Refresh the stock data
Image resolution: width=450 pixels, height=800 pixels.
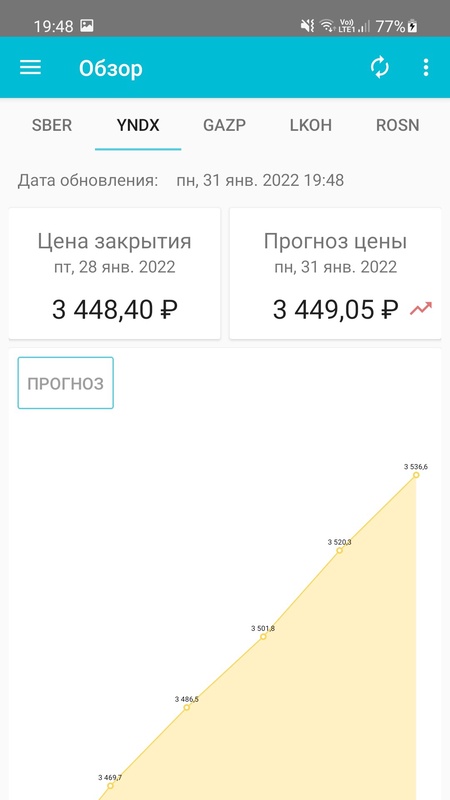click(x=380, y=67)
